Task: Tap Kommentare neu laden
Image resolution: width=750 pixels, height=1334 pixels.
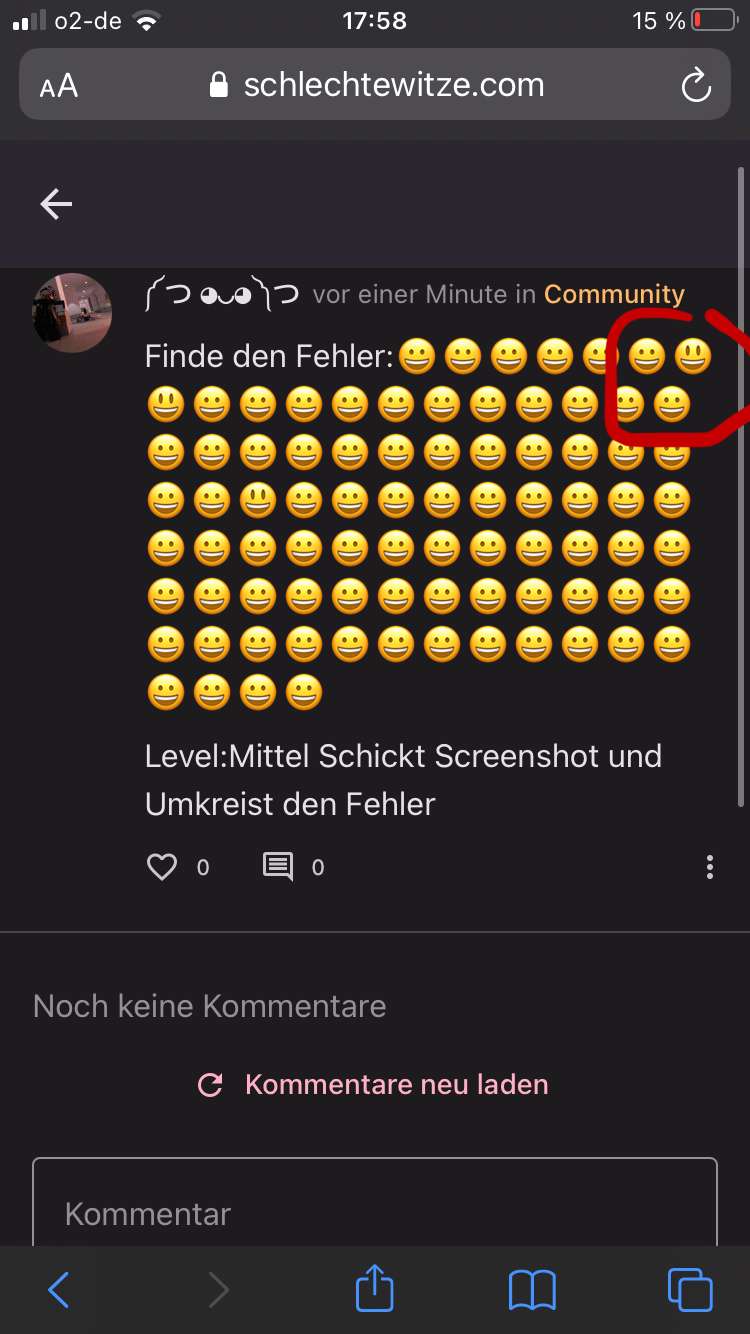Action: point(374,1084)
